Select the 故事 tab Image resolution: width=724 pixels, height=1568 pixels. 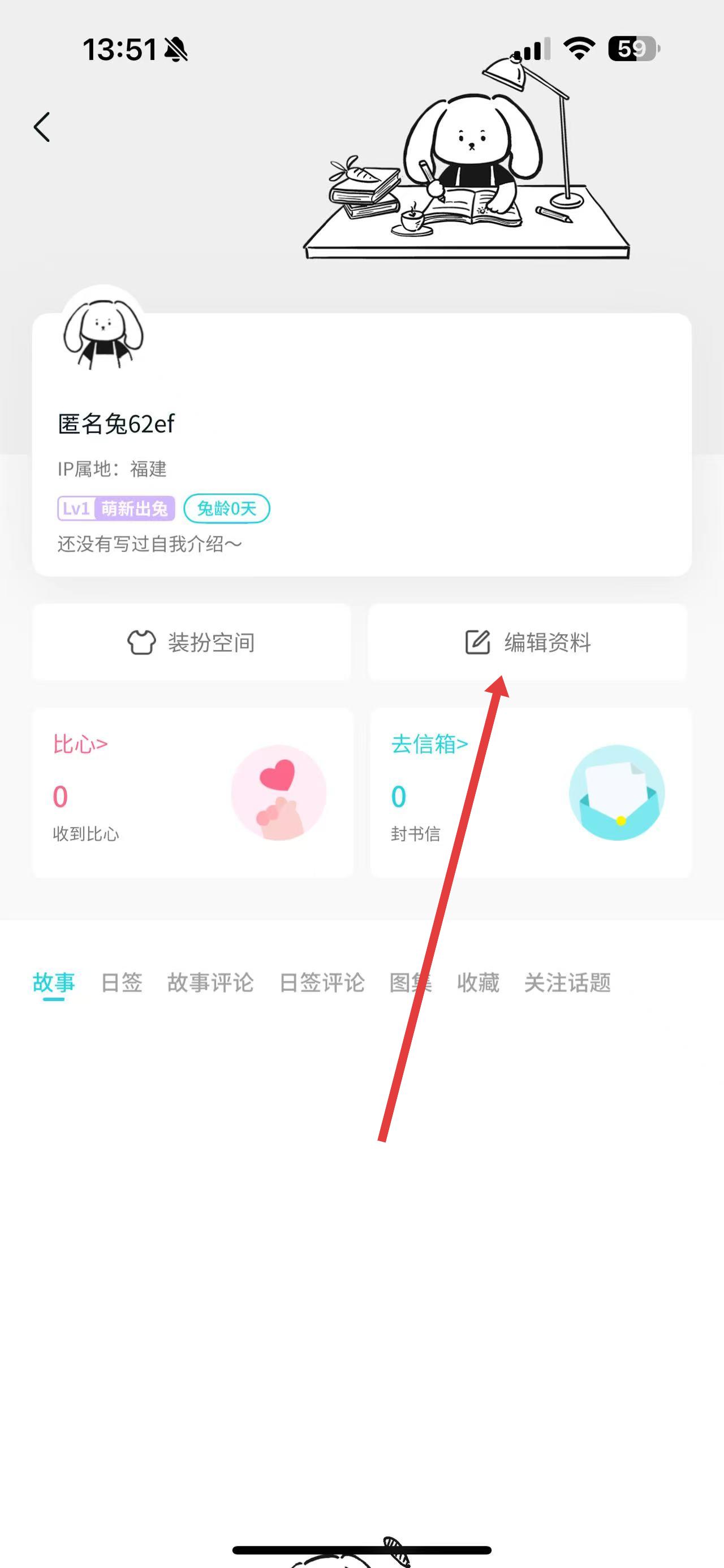point(54,982)
